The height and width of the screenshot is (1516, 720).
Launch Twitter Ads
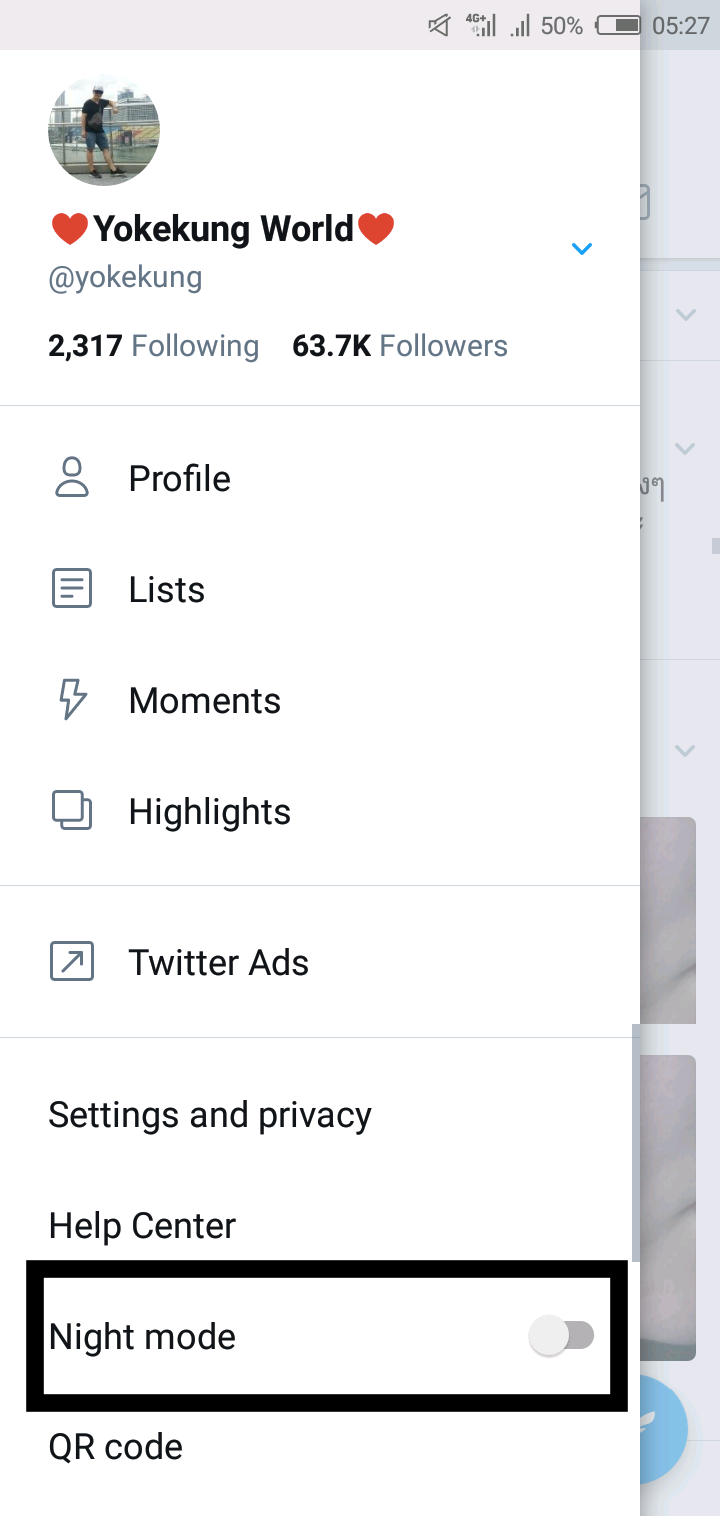pos(218,963)
